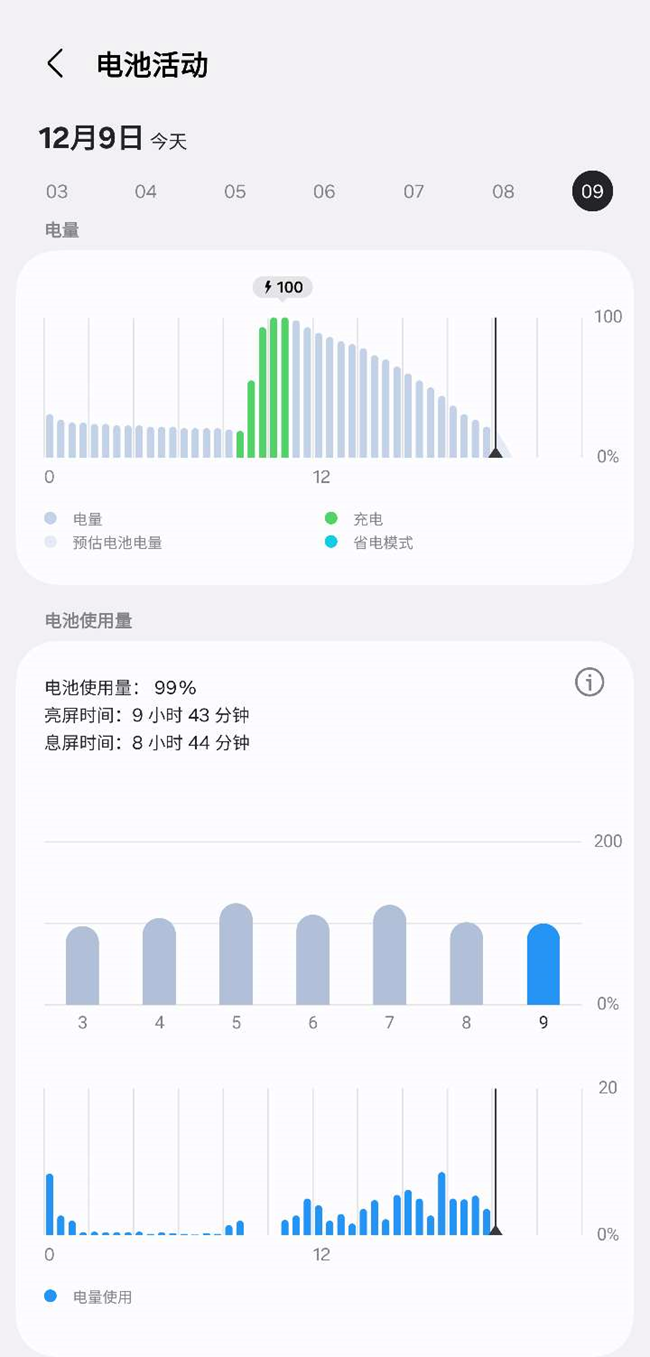
Task: Select the usage bar for day 6
Action: 313,960
